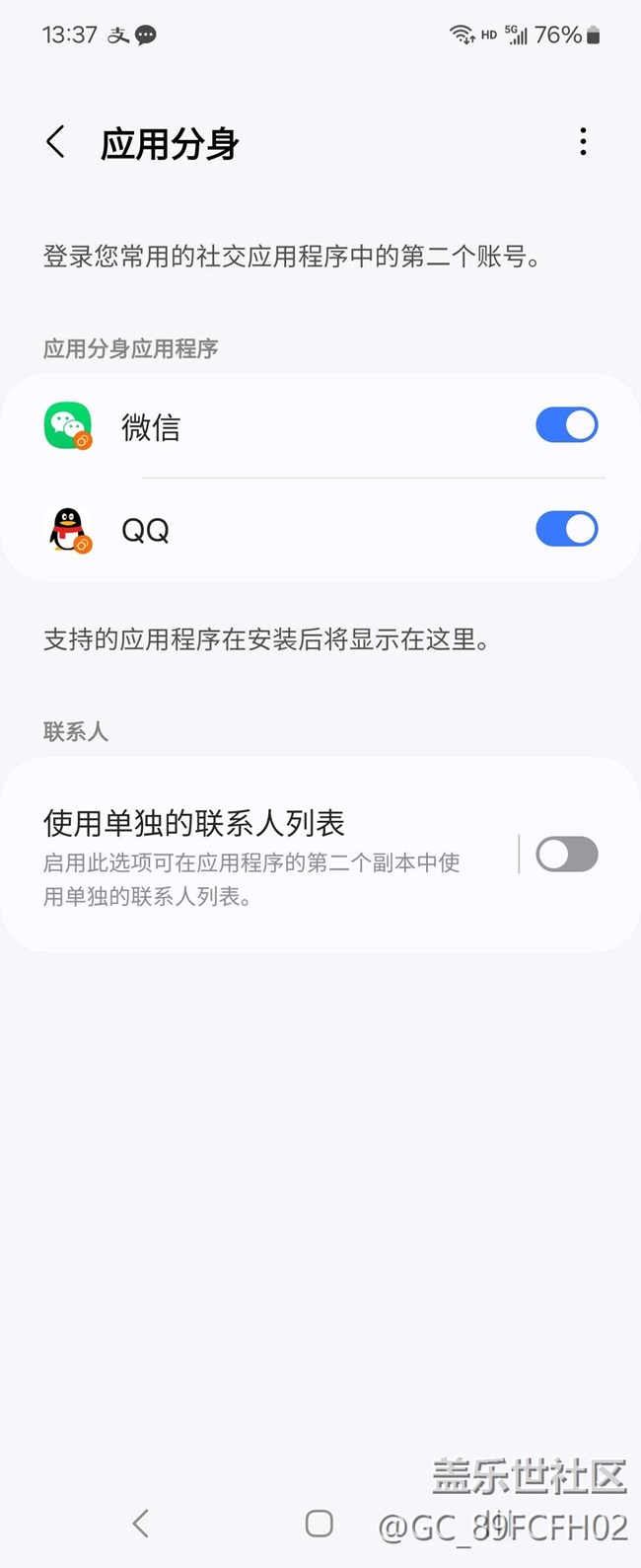
Task: Open the three-dot overflow menu
Action: pyautogui.click(x=583, y=142)
